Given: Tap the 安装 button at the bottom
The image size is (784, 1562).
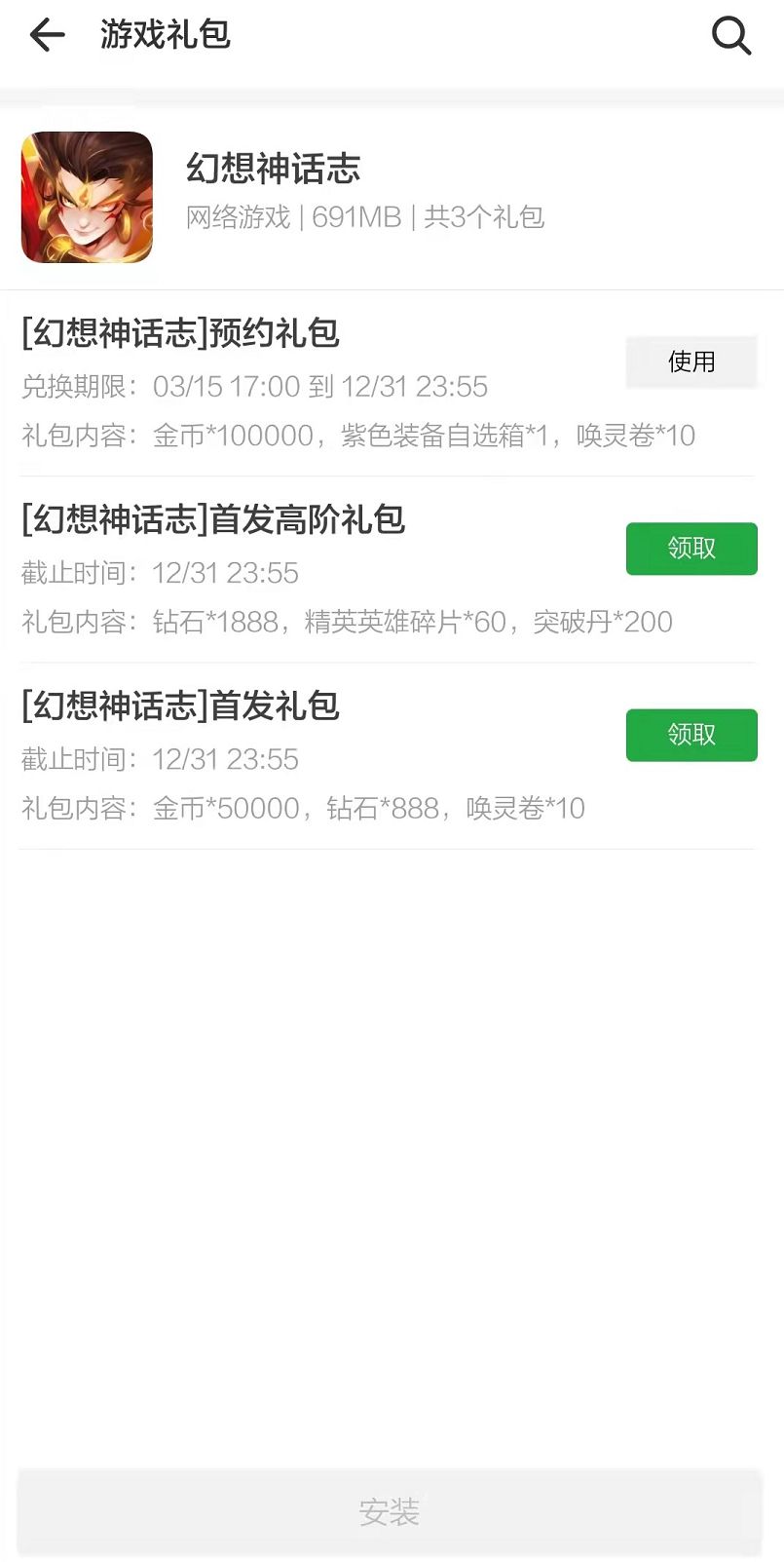Looking at the screenshot, I should (x=390, y=1511).
